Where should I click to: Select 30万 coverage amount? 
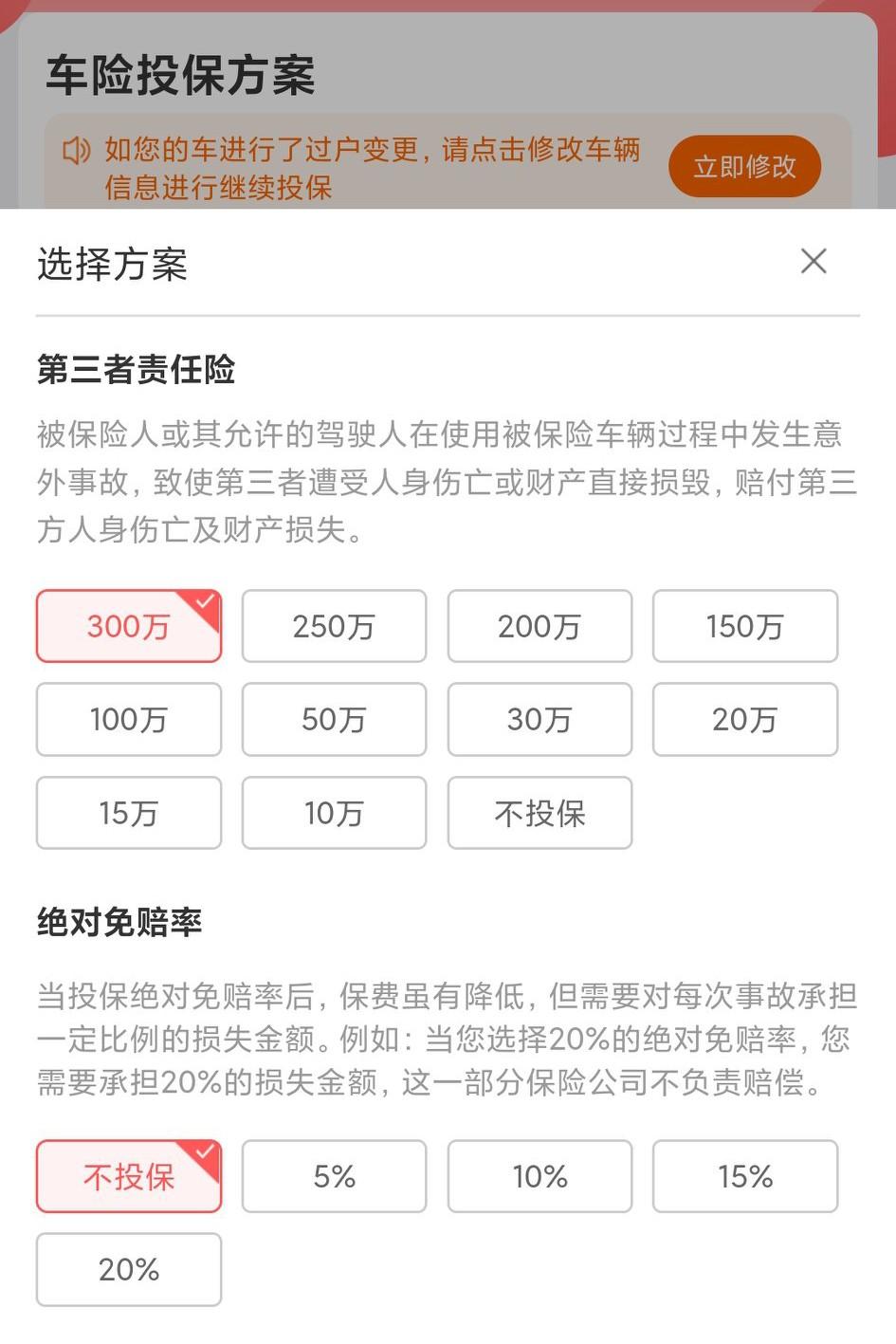pos(539,719)
